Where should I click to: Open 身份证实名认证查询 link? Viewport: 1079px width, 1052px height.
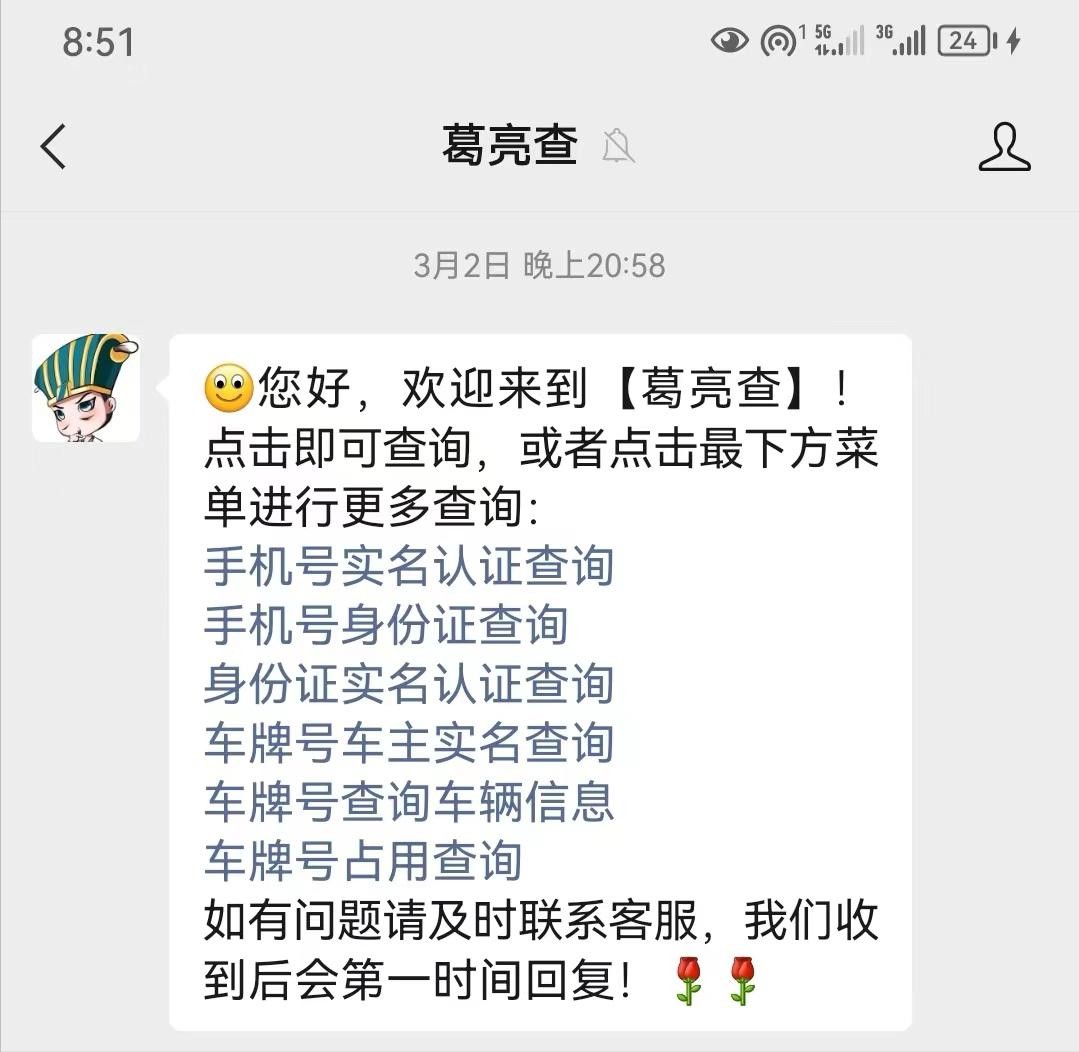[408, 685]
